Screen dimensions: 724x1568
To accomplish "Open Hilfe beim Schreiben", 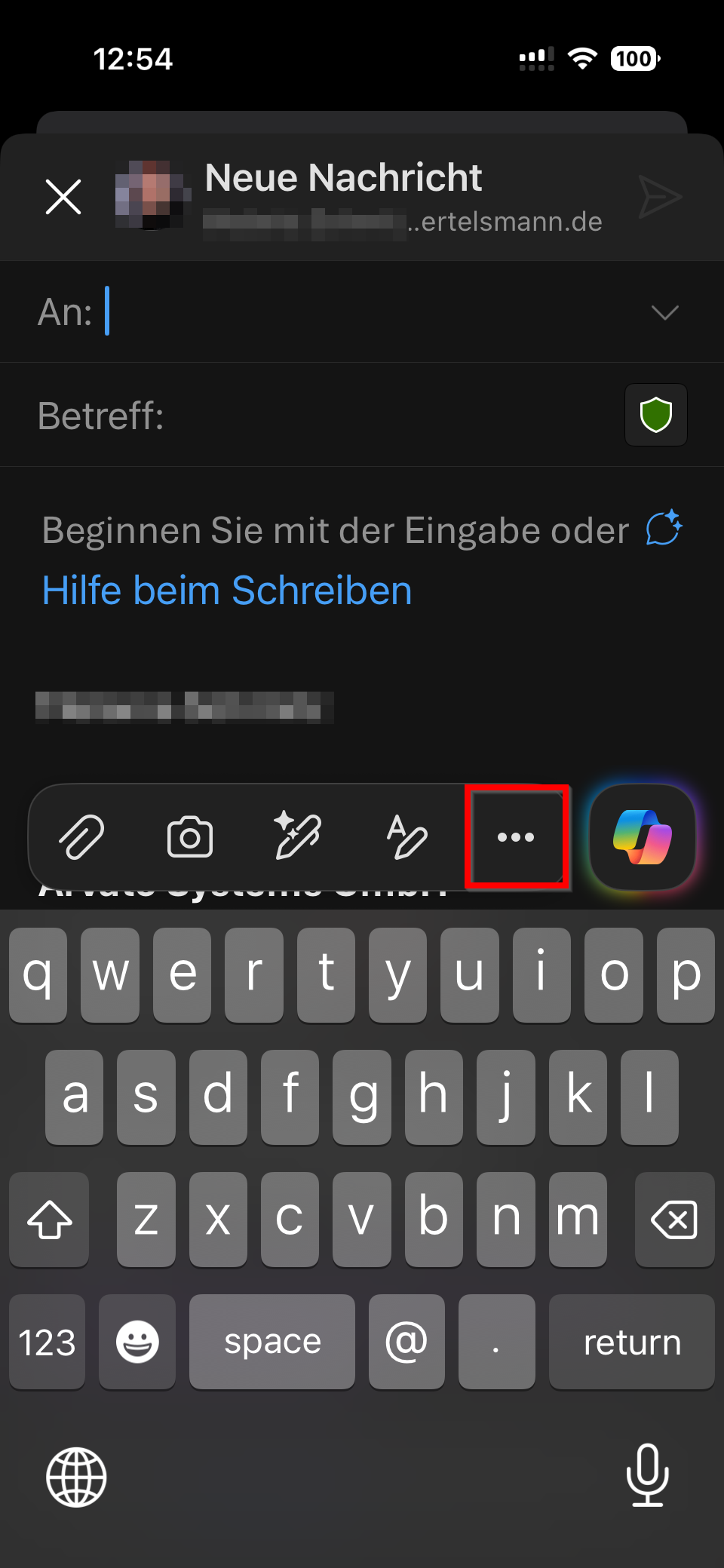I will pos(227,590).
